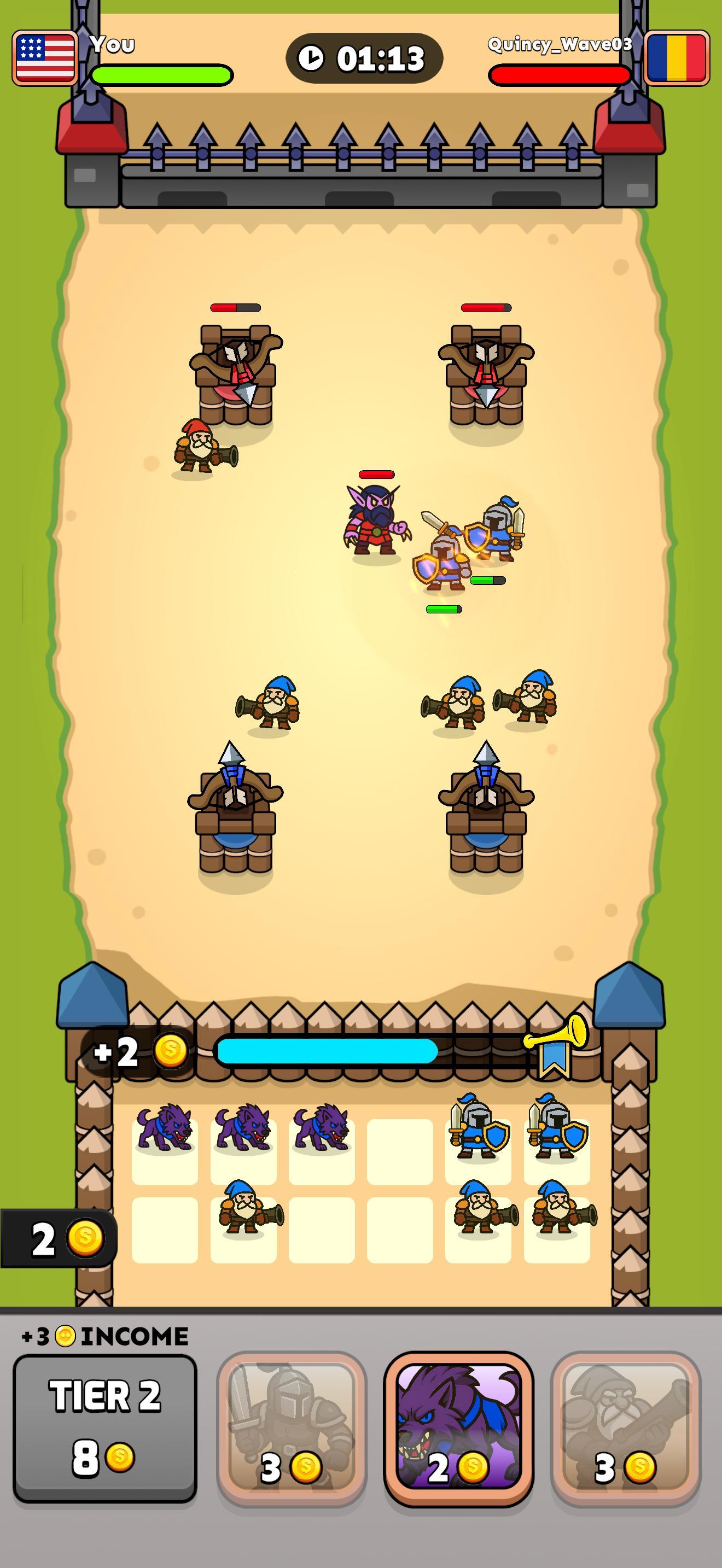Select the dwarf gunner unit card

(x=625, y=1427)
